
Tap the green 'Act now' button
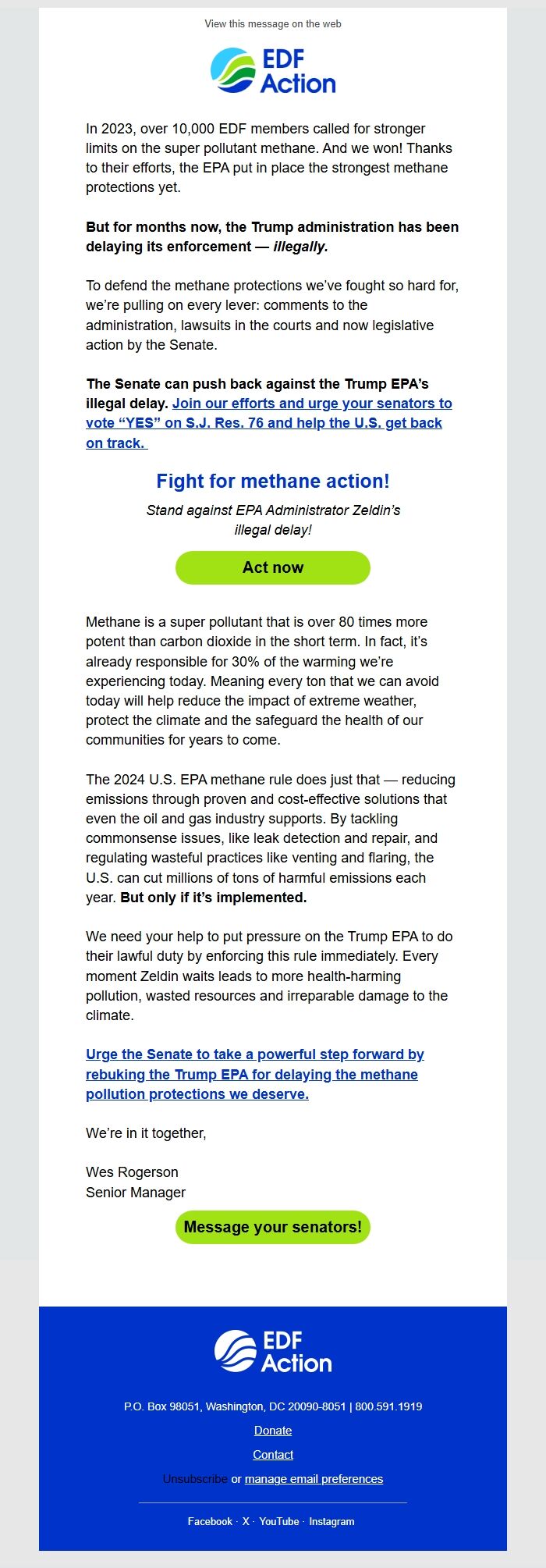coord(272,567)
